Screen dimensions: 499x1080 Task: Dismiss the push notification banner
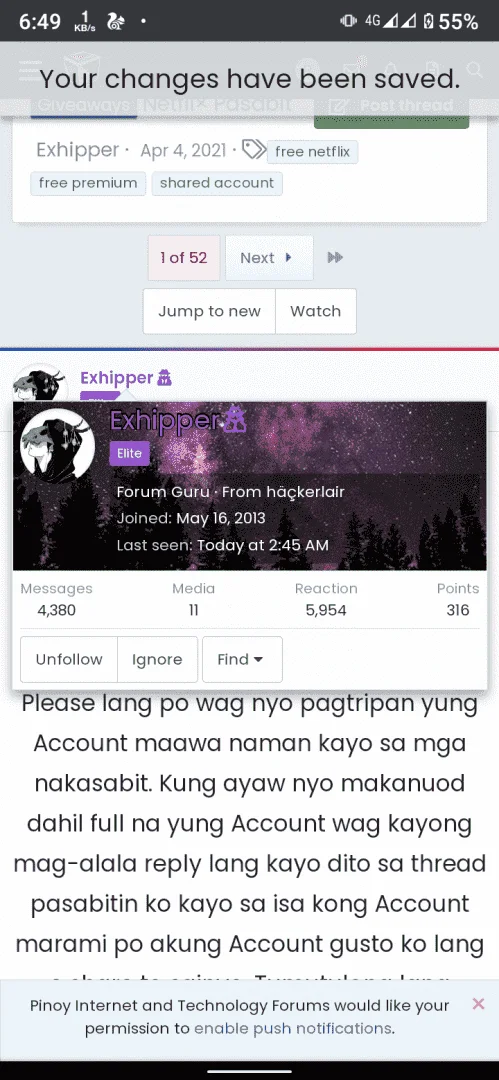pyautogui.click(x=478, y=1004)
